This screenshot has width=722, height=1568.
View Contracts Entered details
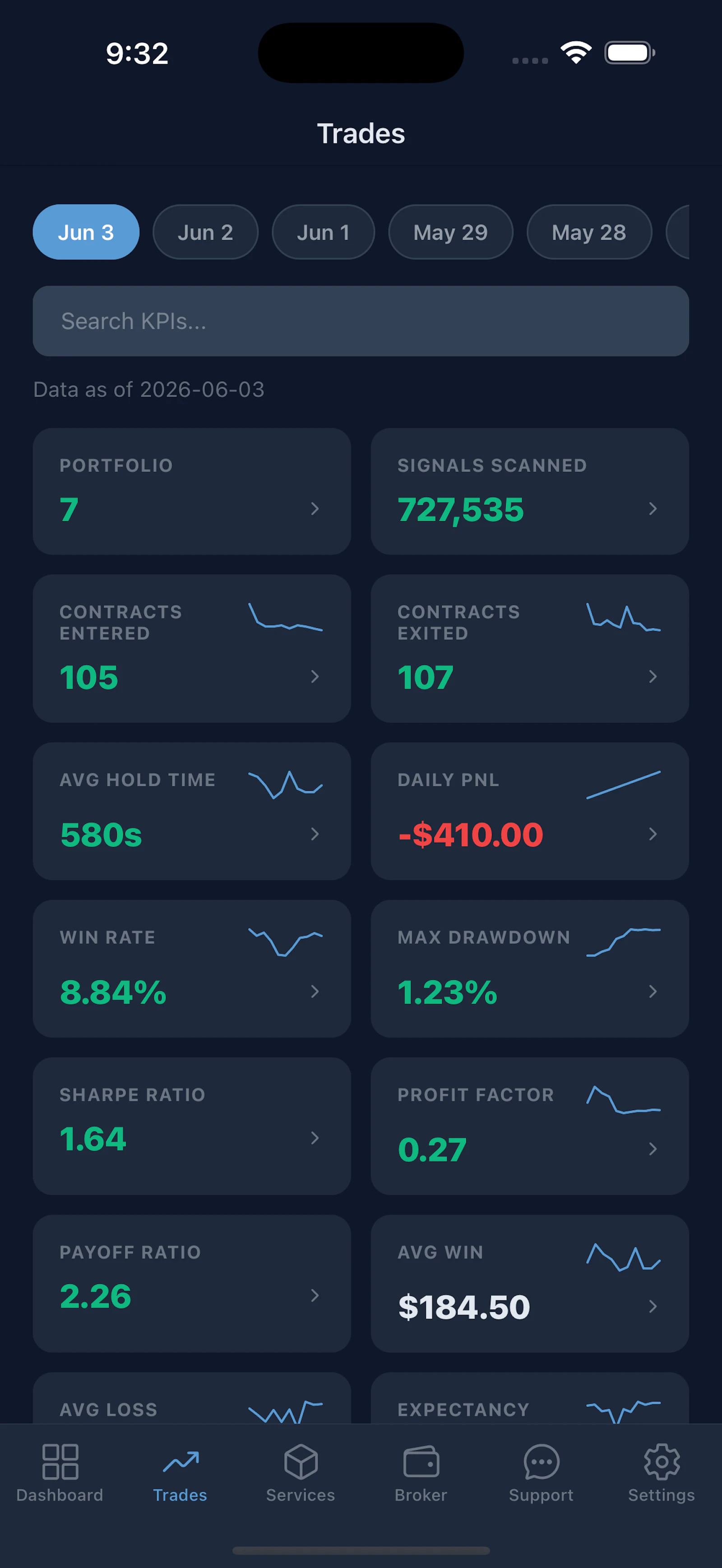tap(192, 648)
